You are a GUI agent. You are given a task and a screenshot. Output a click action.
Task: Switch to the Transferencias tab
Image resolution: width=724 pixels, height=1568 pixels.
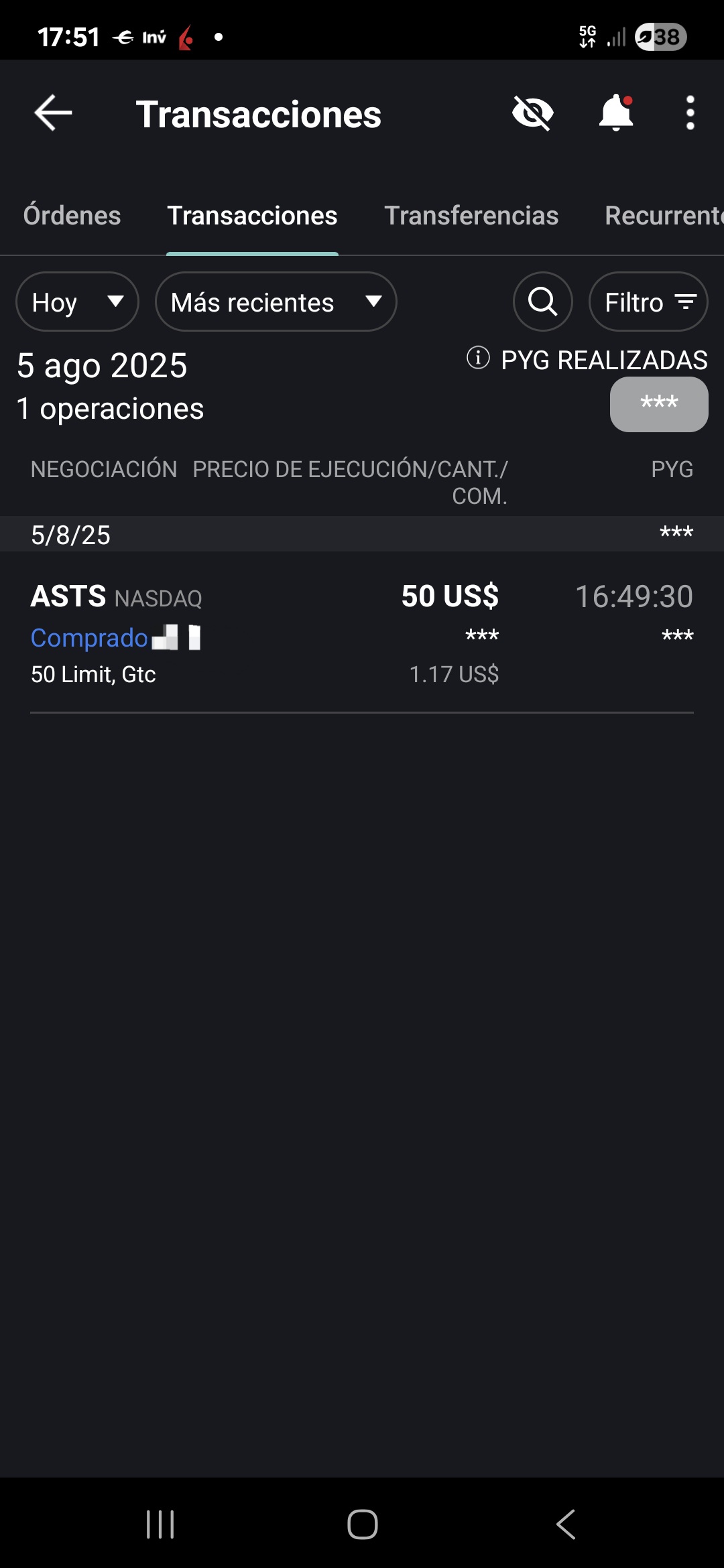pos(471,216)
